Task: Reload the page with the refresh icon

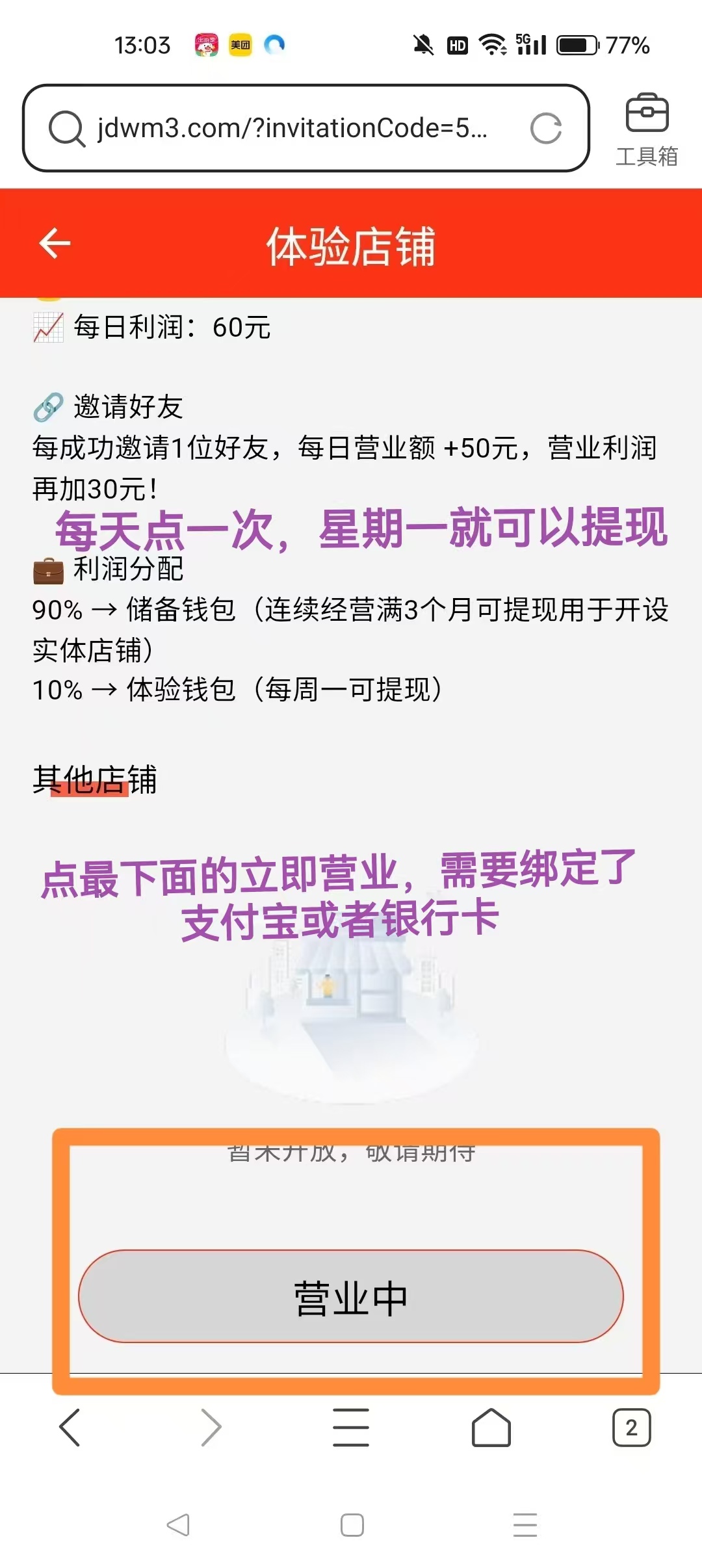Action: click(x=545, y=128)
